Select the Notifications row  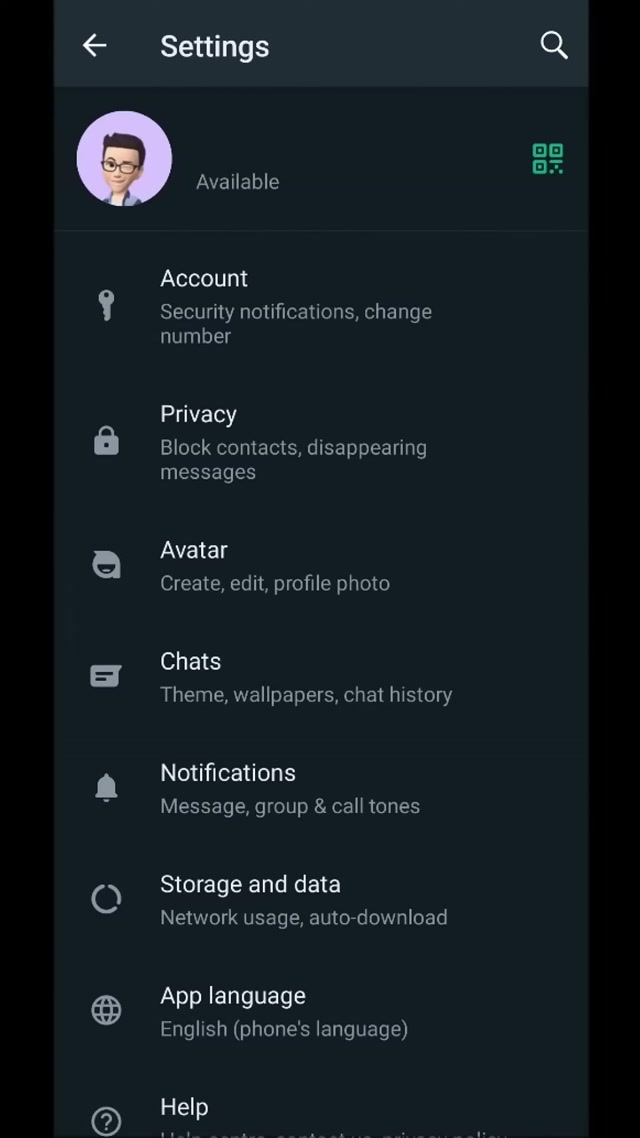(290, 788)
